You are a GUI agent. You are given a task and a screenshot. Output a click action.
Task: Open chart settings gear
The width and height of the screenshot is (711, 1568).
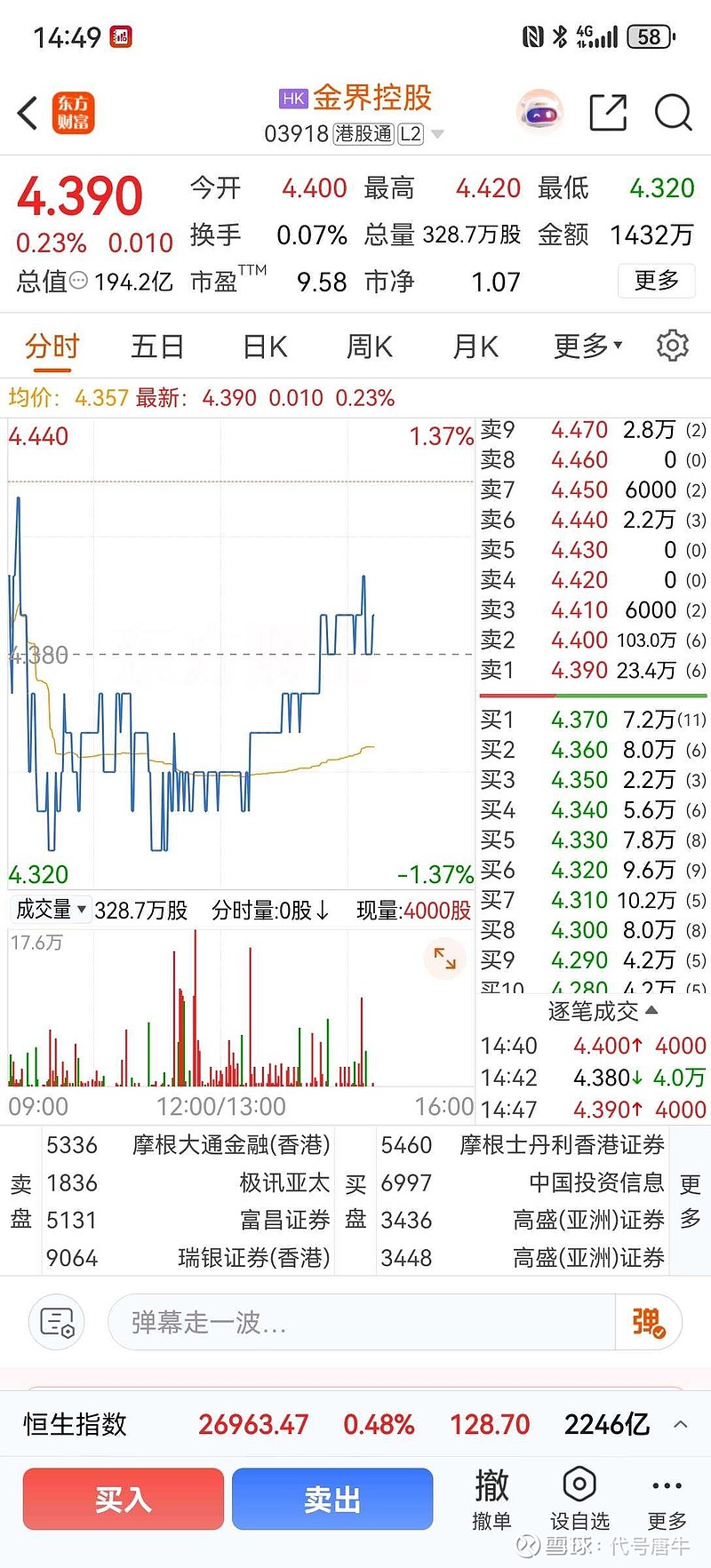click(x=672, y=346)
